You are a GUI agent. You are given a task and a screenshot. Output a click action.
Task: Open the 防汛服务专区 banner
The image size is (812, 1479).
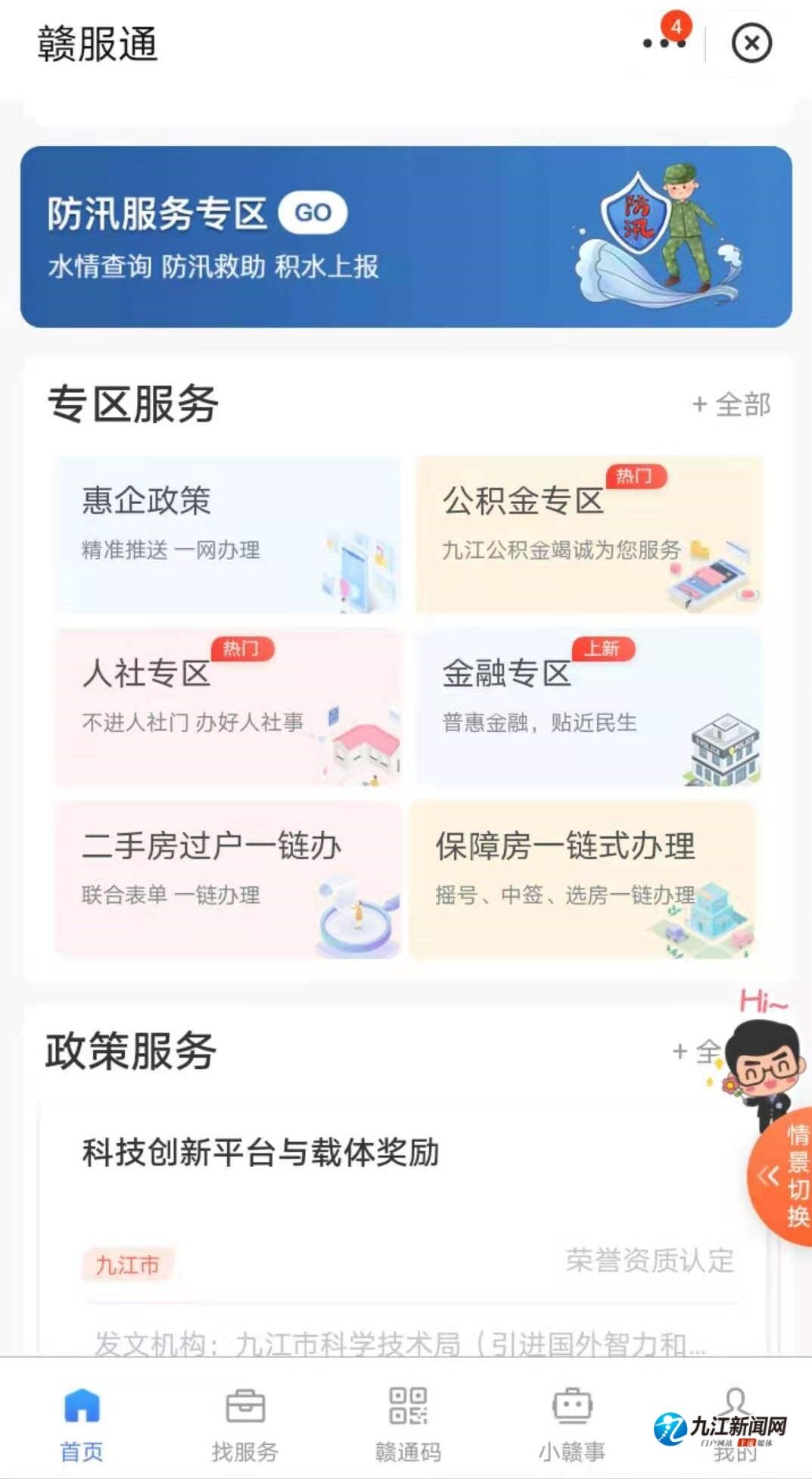pos(406,237)
